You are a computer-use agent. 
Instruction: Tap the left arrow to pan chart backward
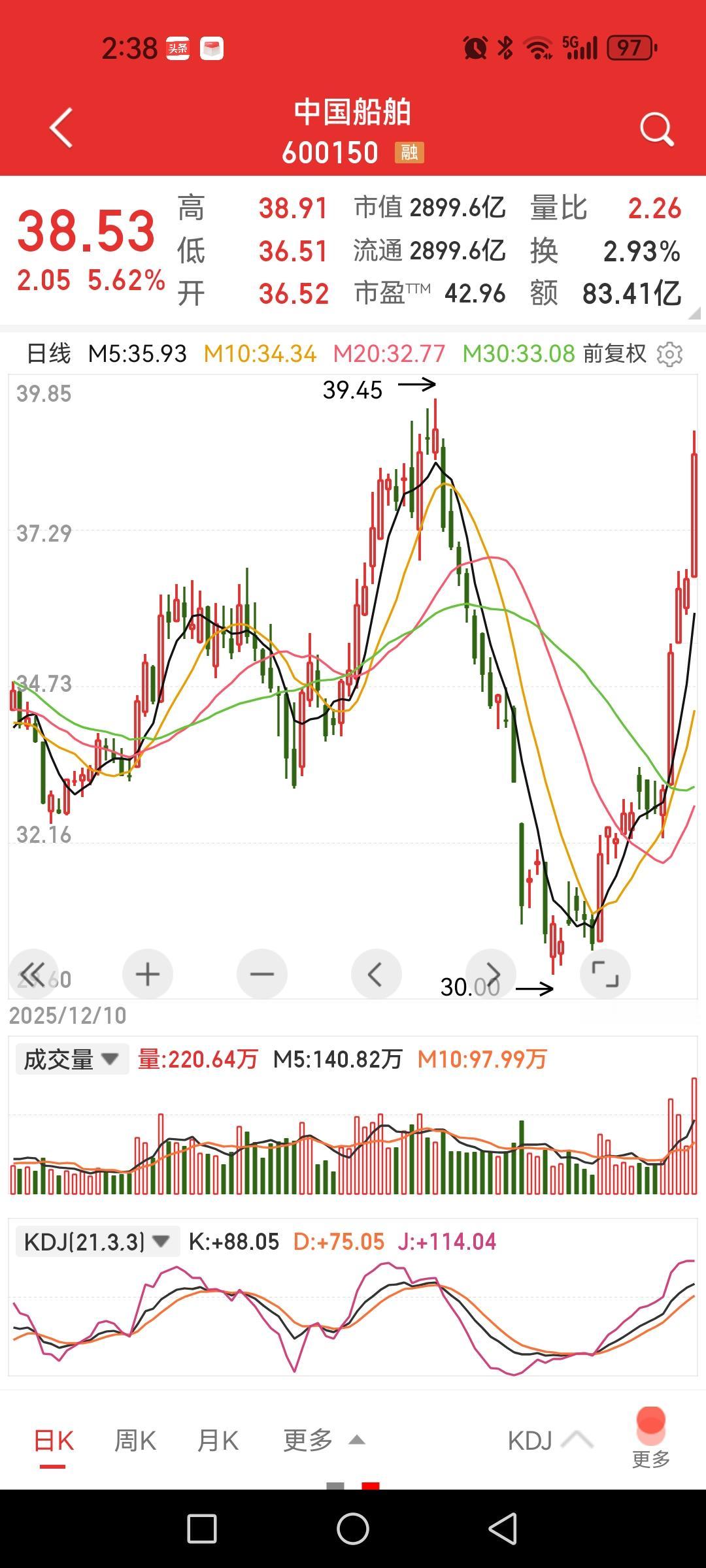pyautogui.click(x=376, y=973)
